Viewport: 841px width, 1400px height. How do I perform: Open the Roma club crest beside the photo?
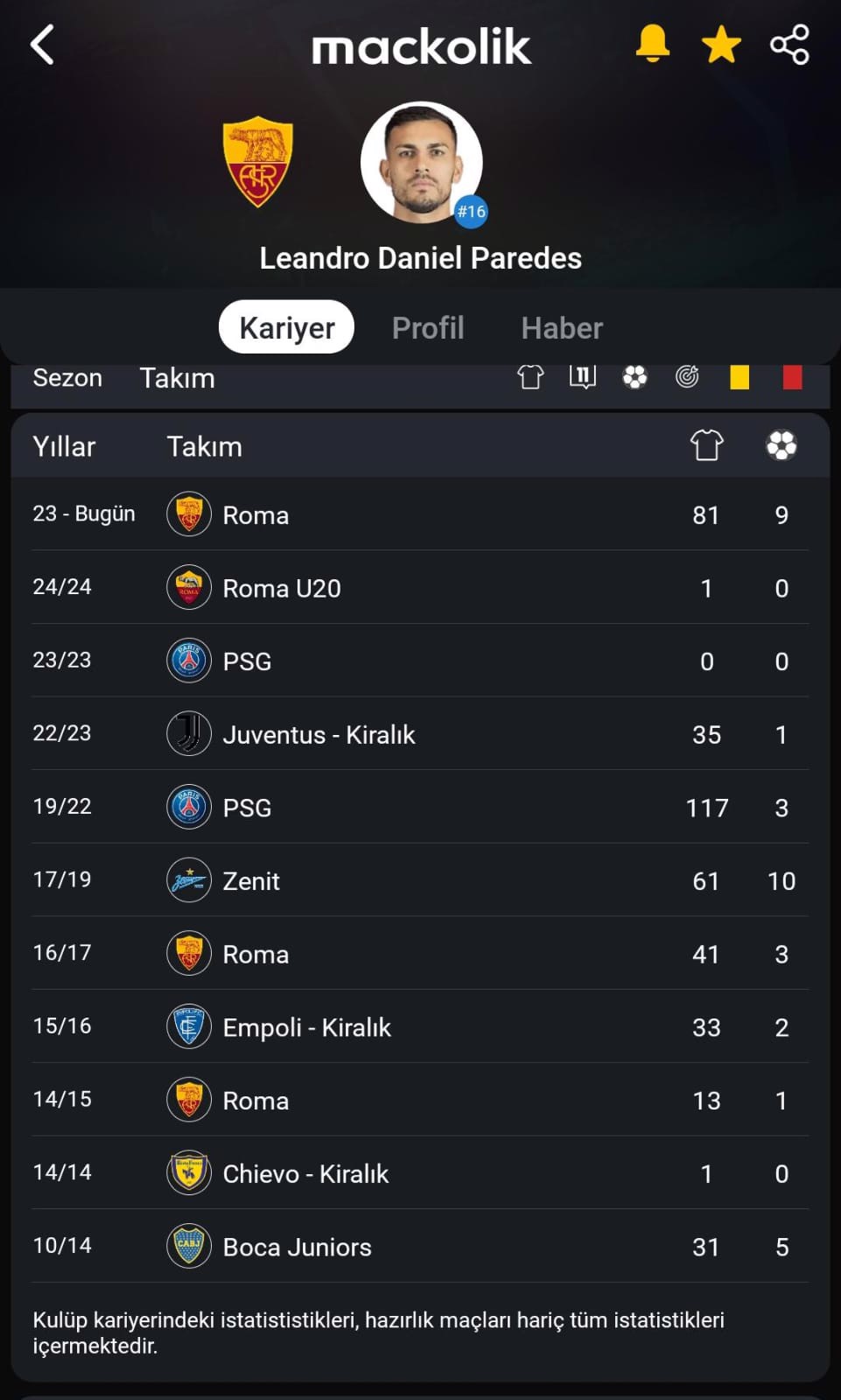pos(258,162)
